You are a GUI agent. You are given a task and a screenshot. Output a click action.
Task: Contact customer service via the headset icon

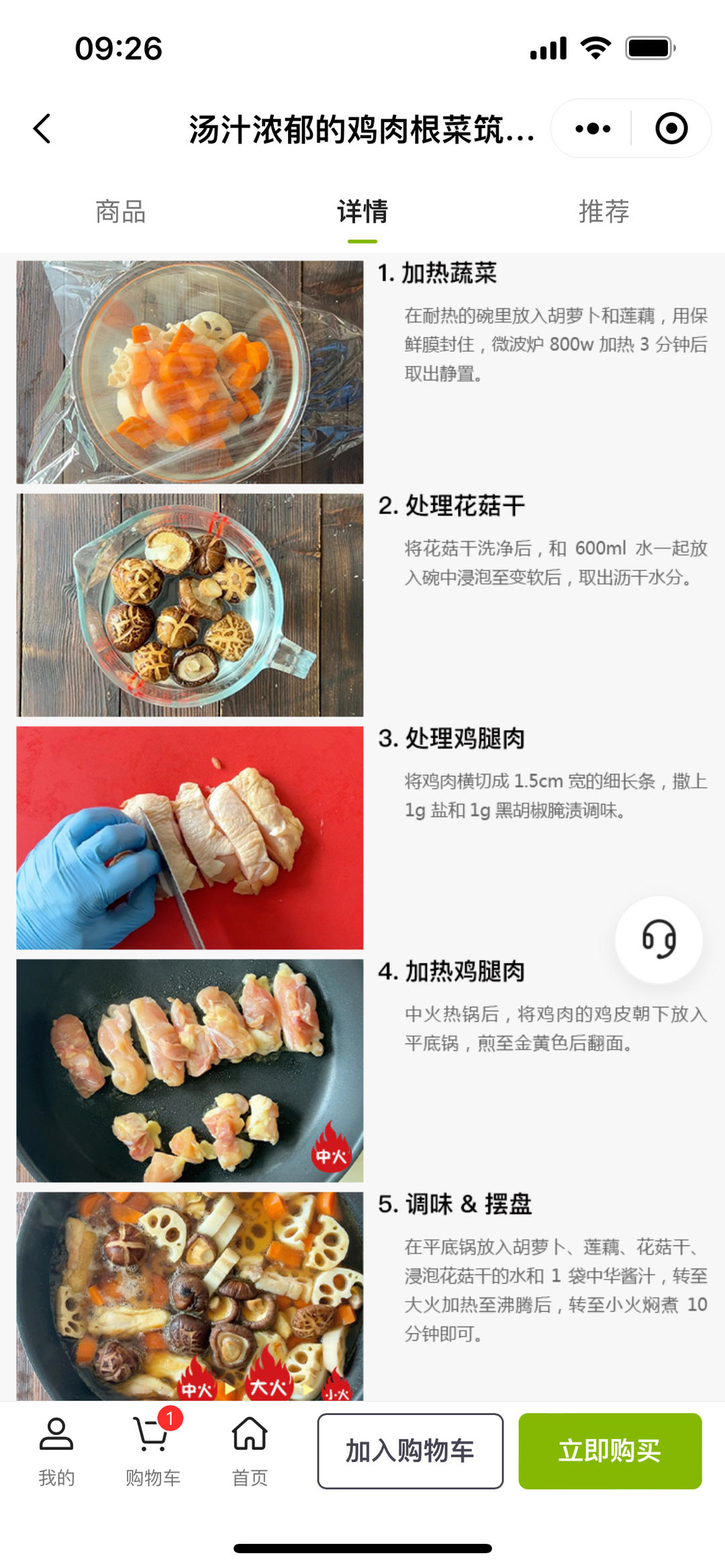click(659, 939)
